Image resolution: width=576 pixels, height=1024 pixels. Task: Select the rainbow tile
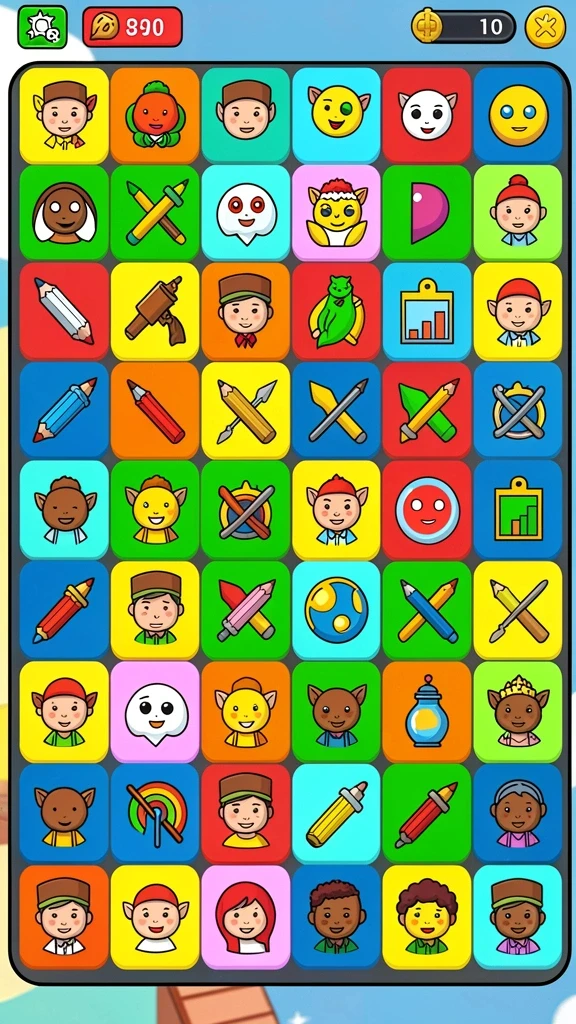click(155, 813)
